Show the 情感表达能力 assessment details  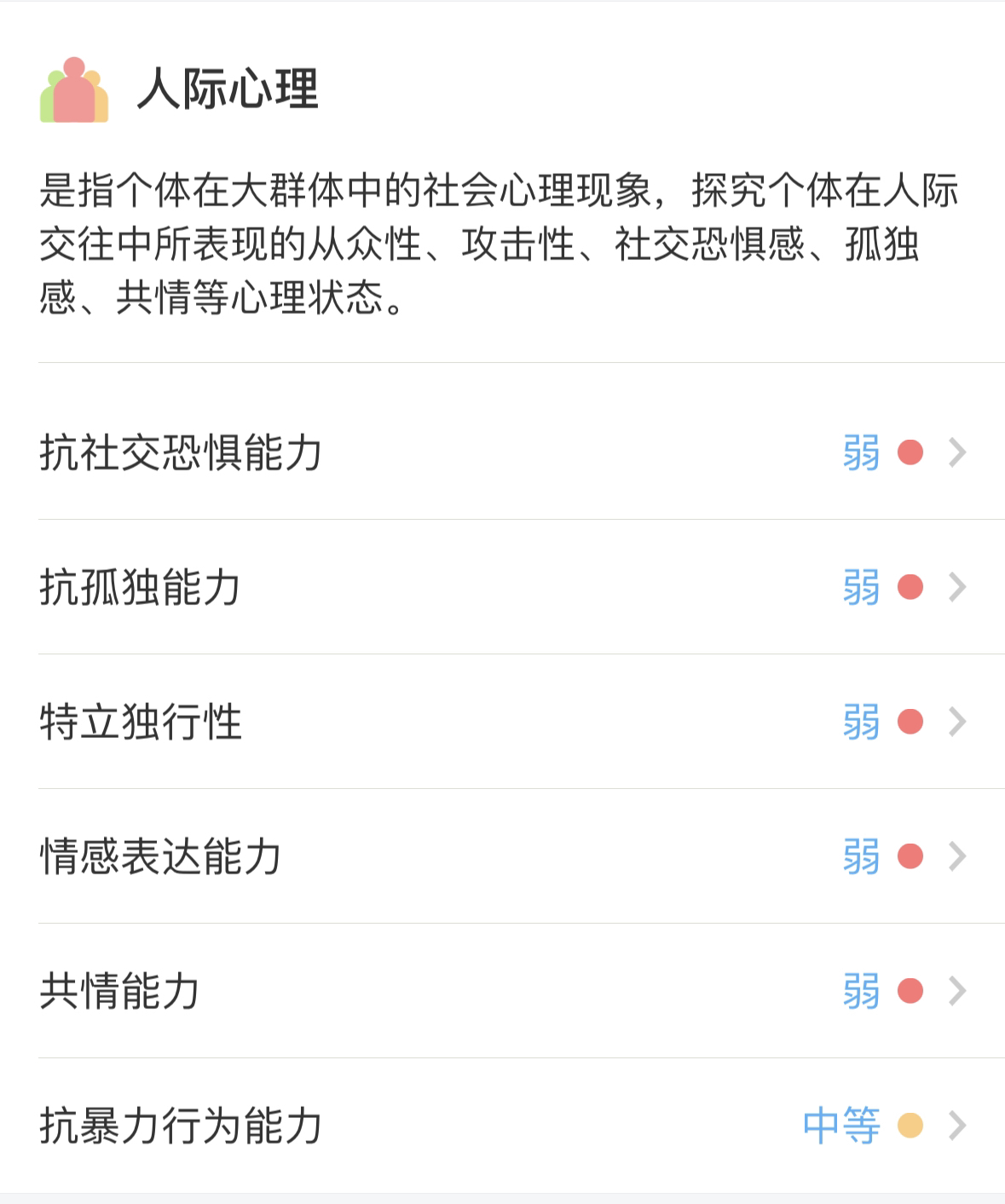coord(503,856)
